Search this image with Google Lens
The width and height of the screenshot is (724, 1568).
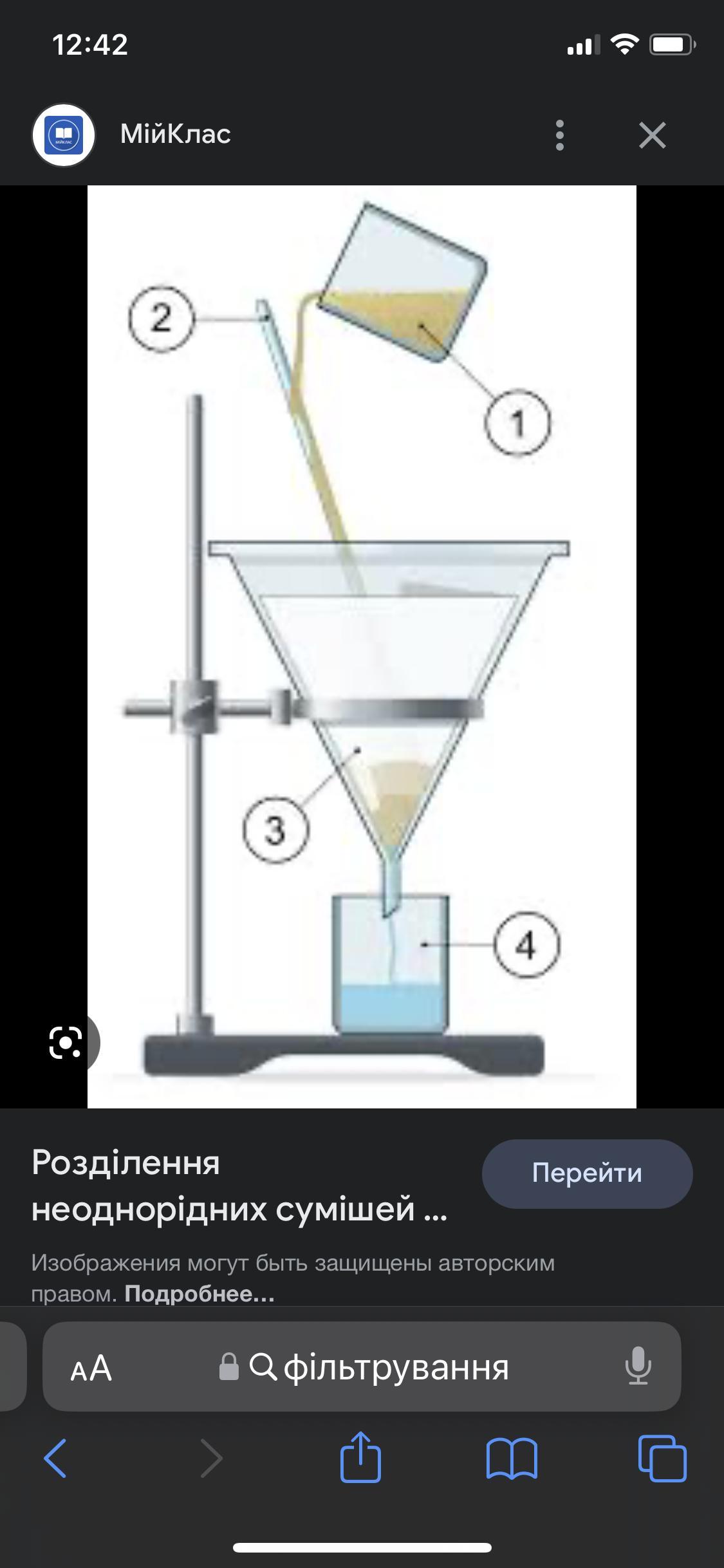(x=66, y=1041)
